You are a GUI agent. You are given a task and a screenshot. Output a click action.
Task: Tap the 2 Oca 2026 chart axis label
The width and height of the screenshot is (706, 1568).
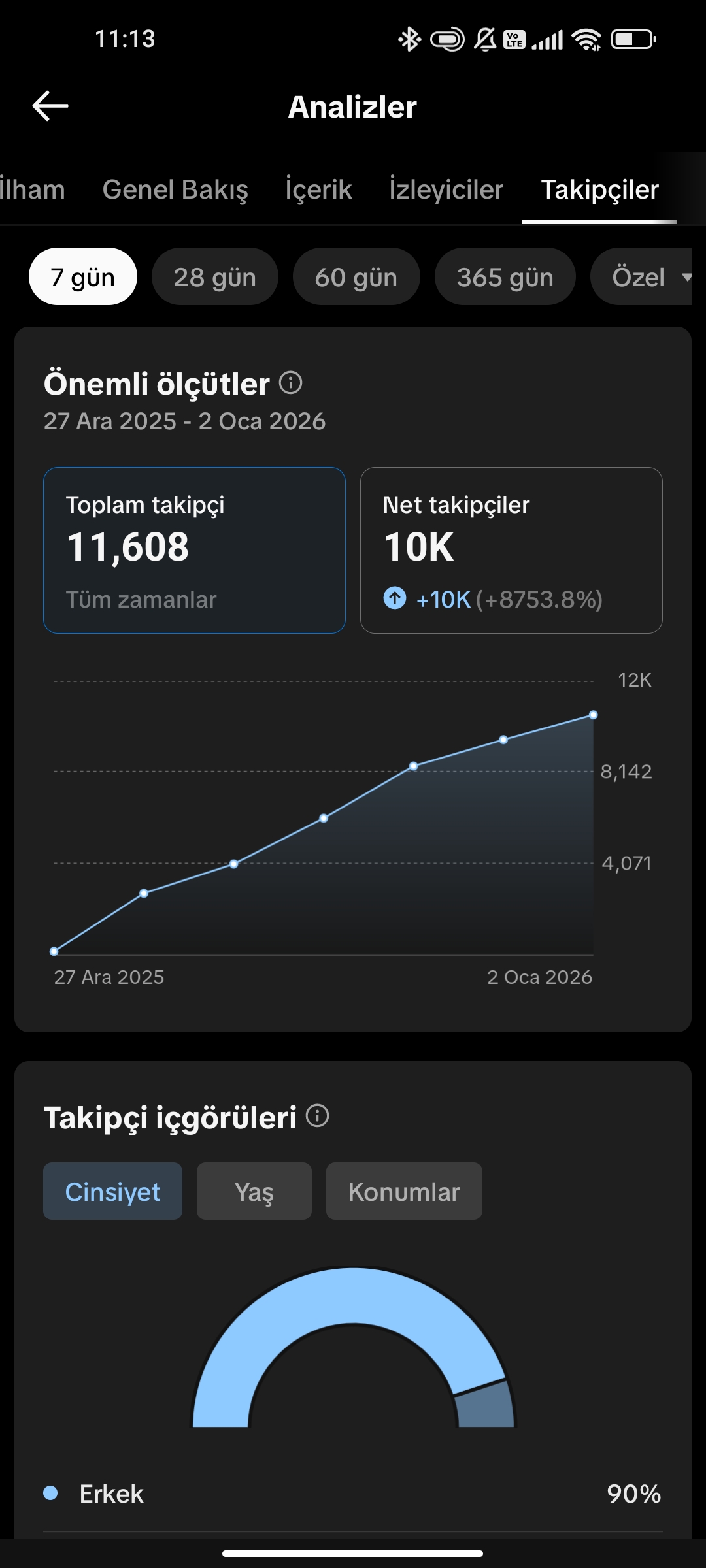coord(539,976)
